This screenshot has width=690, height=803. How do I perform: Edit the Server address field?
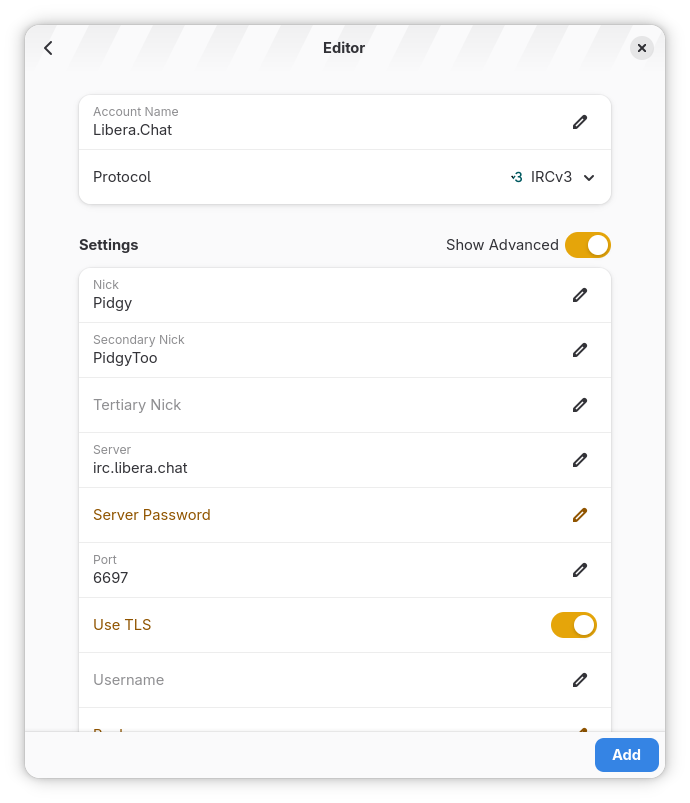pyautogui.click(x=580, y=460)
